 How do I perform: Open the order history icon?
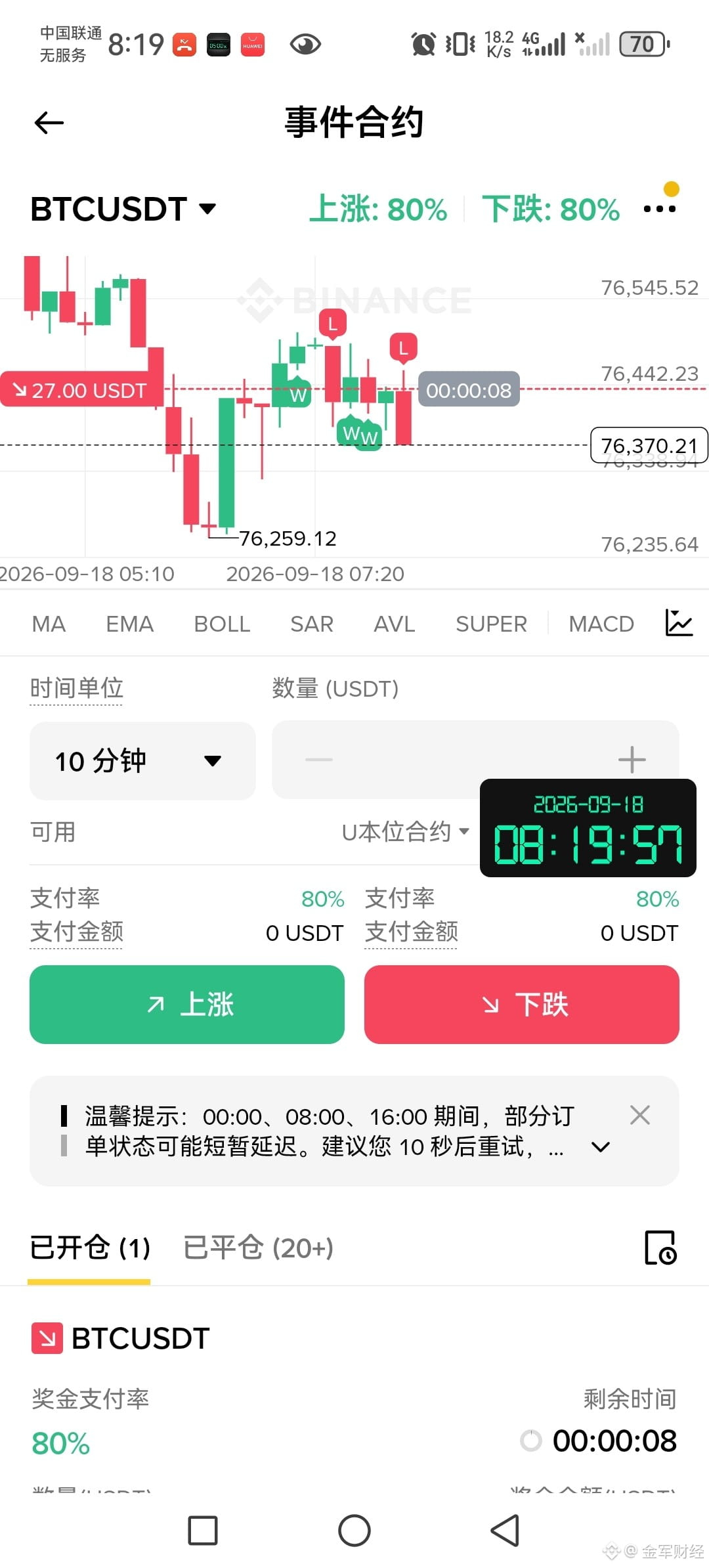tap(660, 1248)
